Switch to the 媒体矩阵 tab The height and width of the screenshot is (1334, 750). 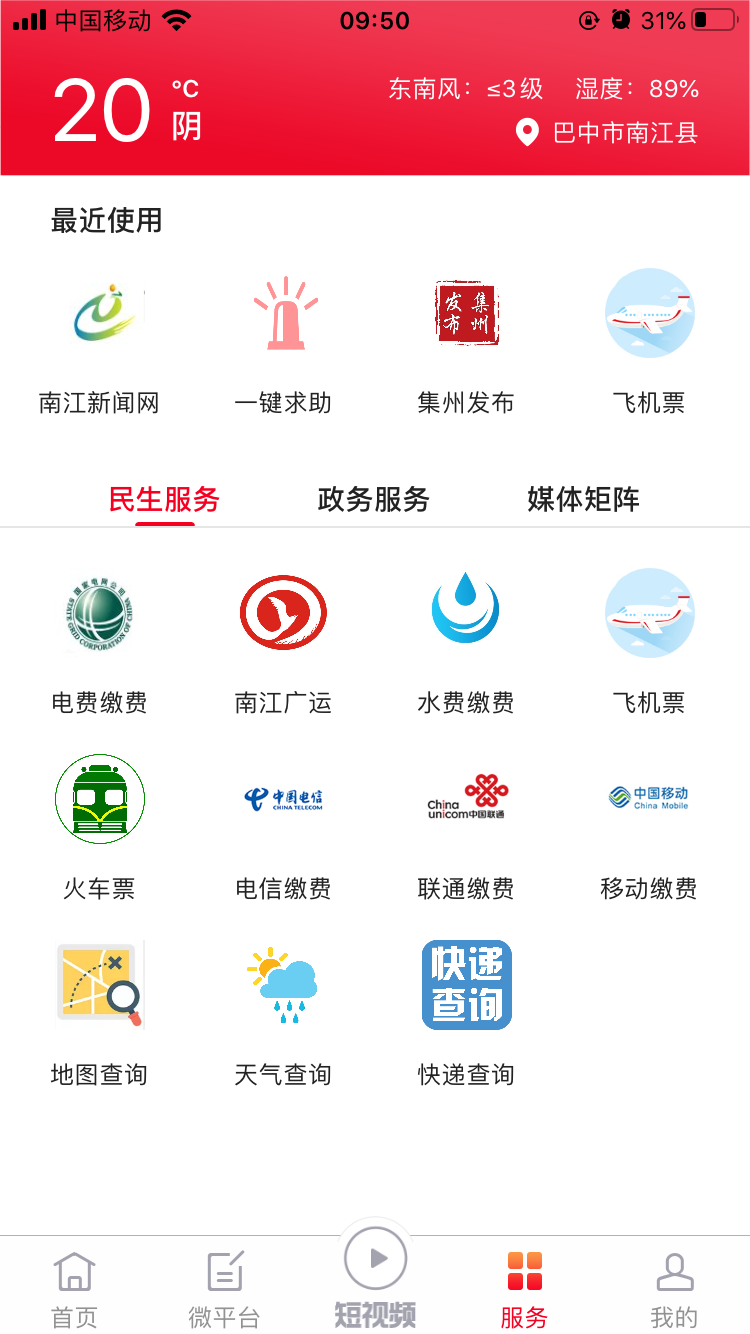583,500
